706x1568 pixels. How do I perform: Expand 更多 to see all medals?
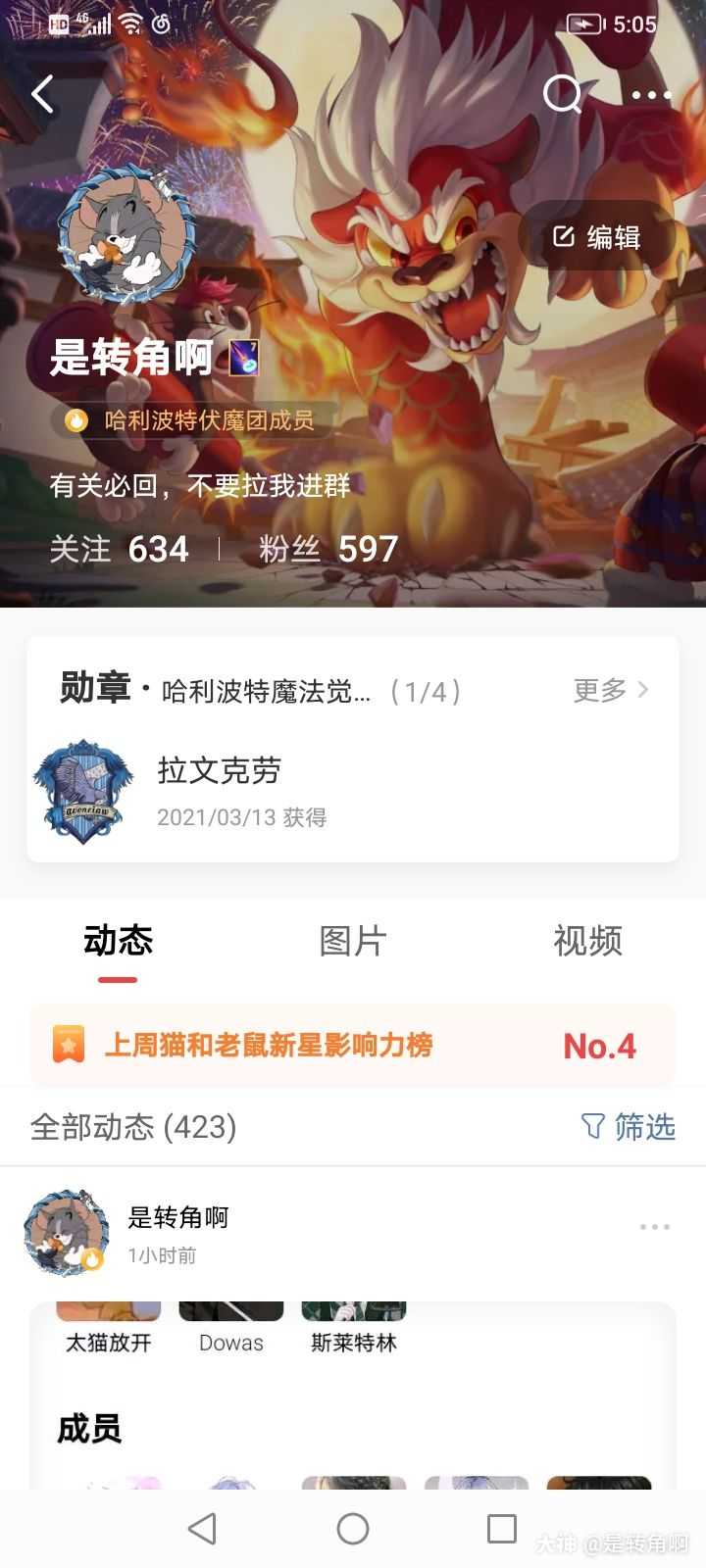click(x=598, y=690)
